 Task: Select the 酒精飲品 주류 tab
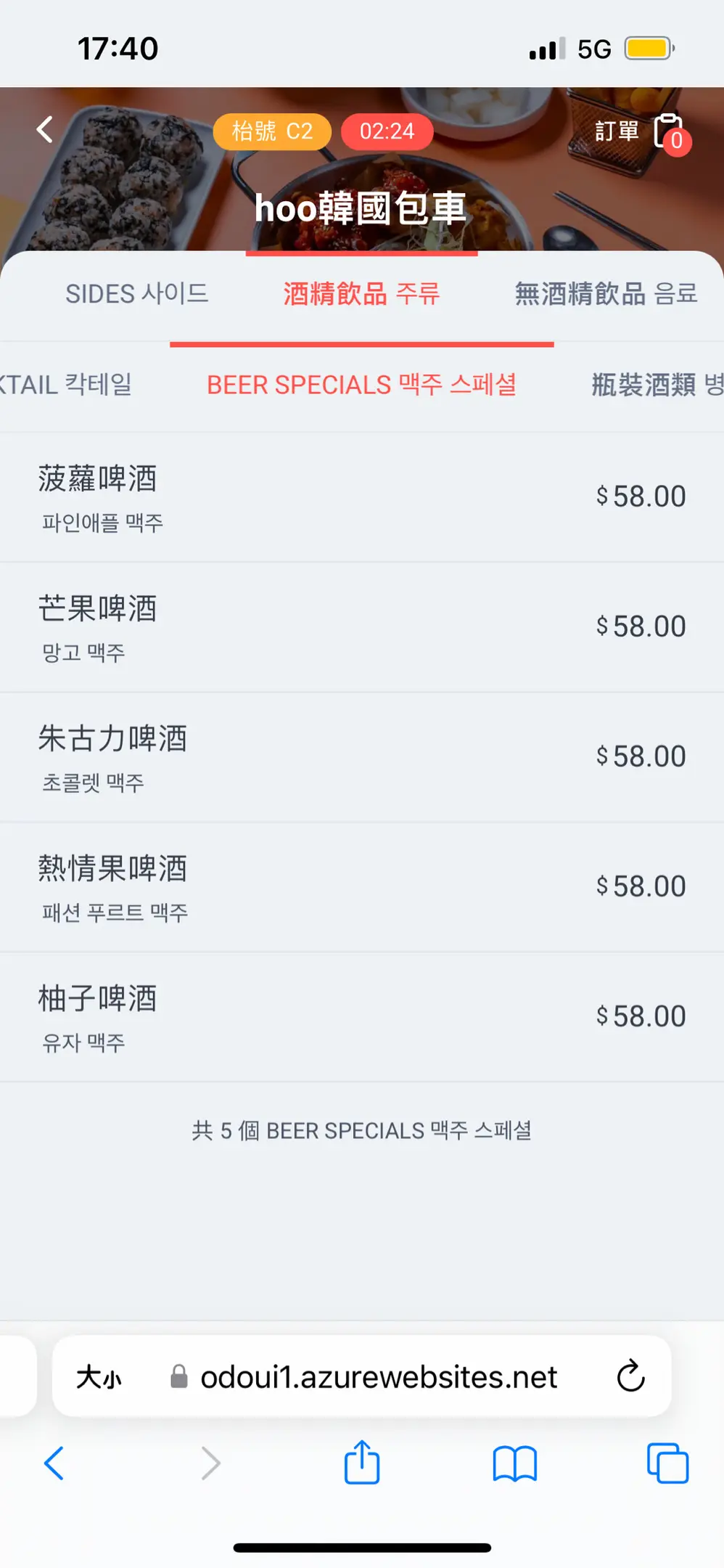pos(361,294)
